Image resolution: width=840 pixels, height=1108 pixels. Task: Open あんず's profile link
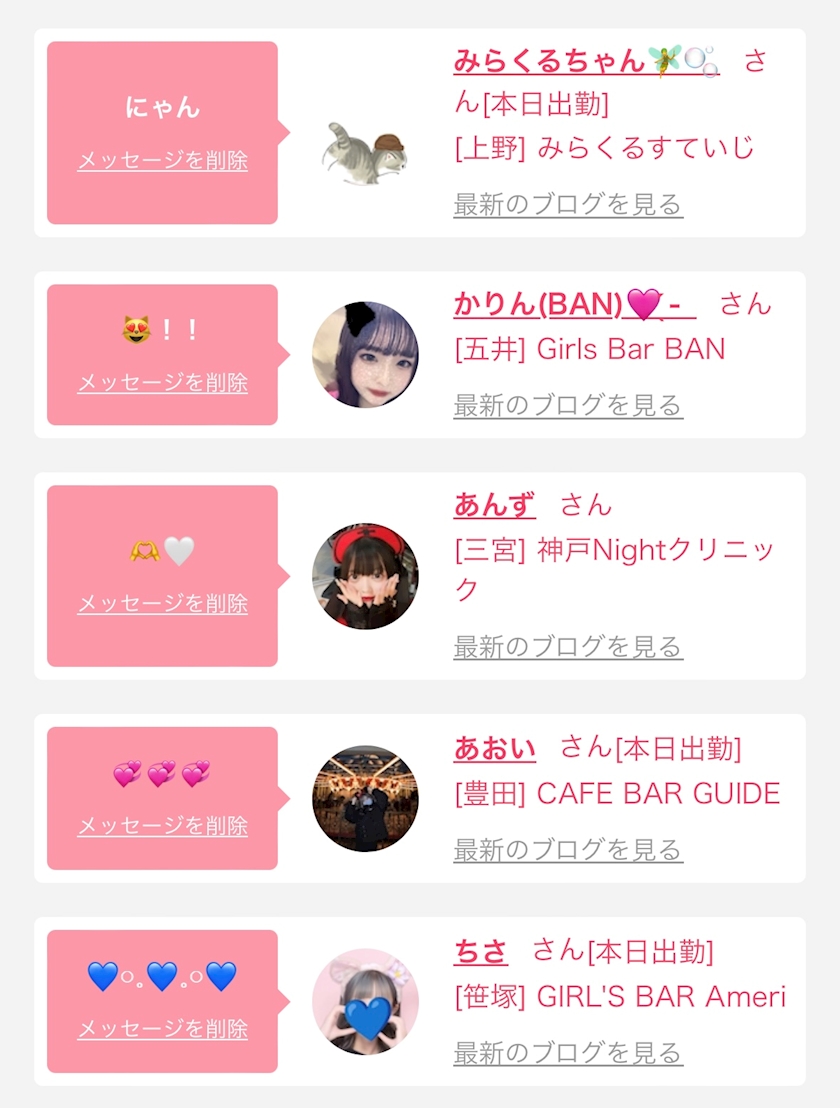494,505
